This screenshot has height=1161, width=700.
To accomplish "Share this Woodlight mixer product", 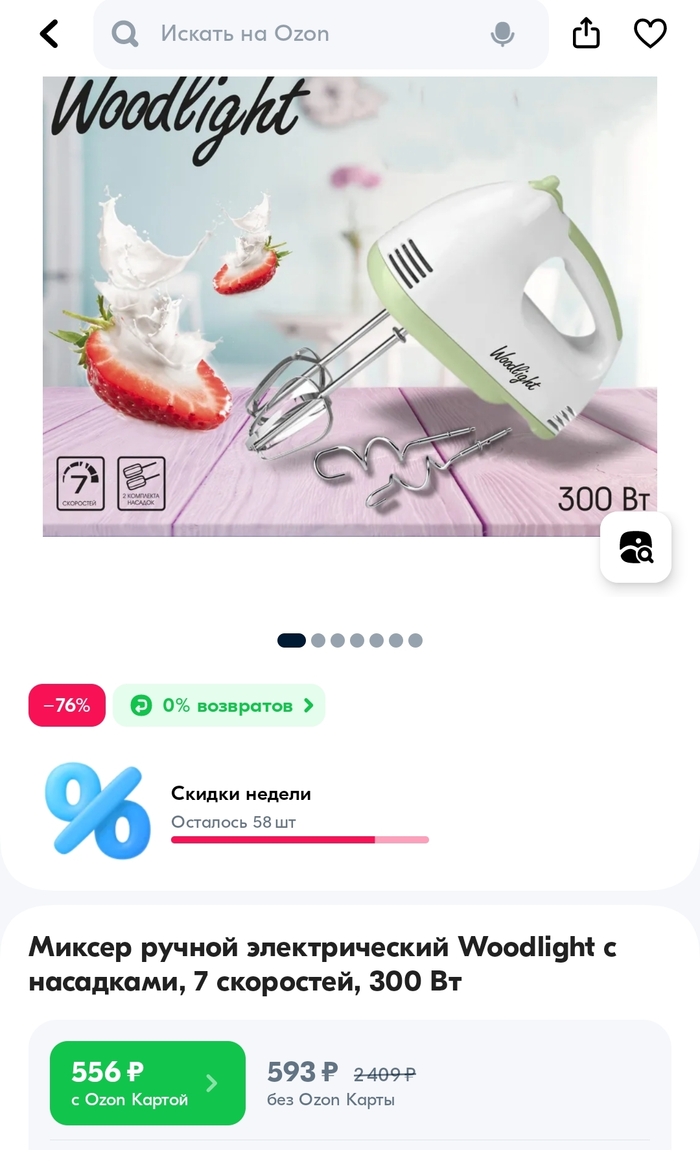I will pos(586,34).
